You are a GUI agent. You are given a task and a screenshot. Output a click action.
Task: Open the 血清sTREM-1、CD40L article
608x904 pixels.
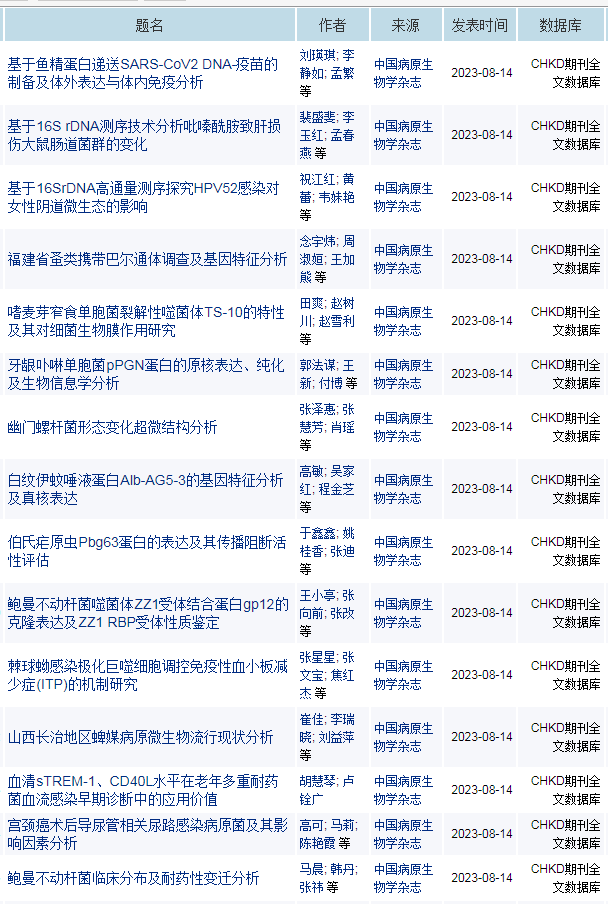tap(141, 790)
